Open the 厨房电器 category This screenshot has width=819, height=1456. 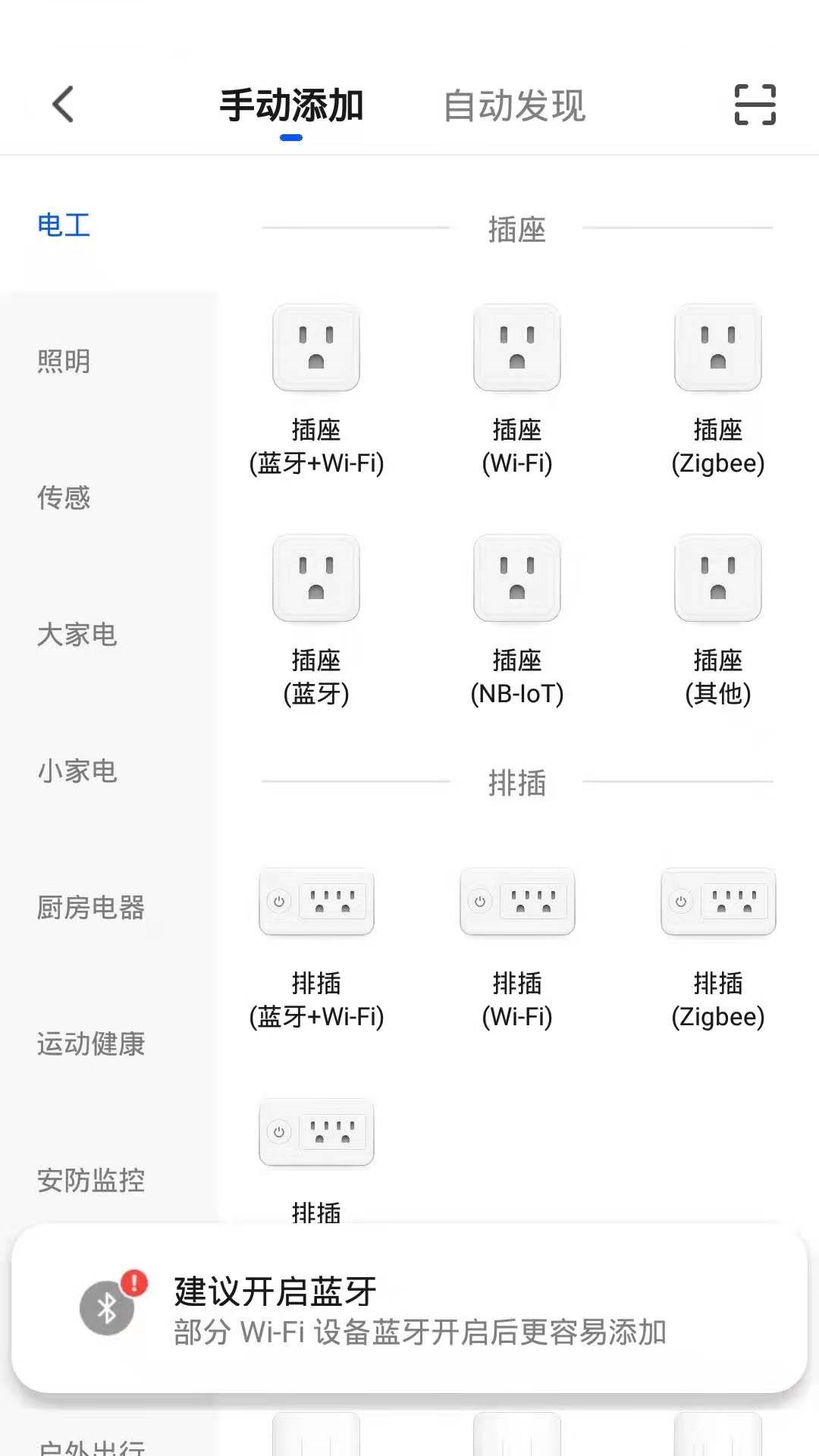coord(91,907)
